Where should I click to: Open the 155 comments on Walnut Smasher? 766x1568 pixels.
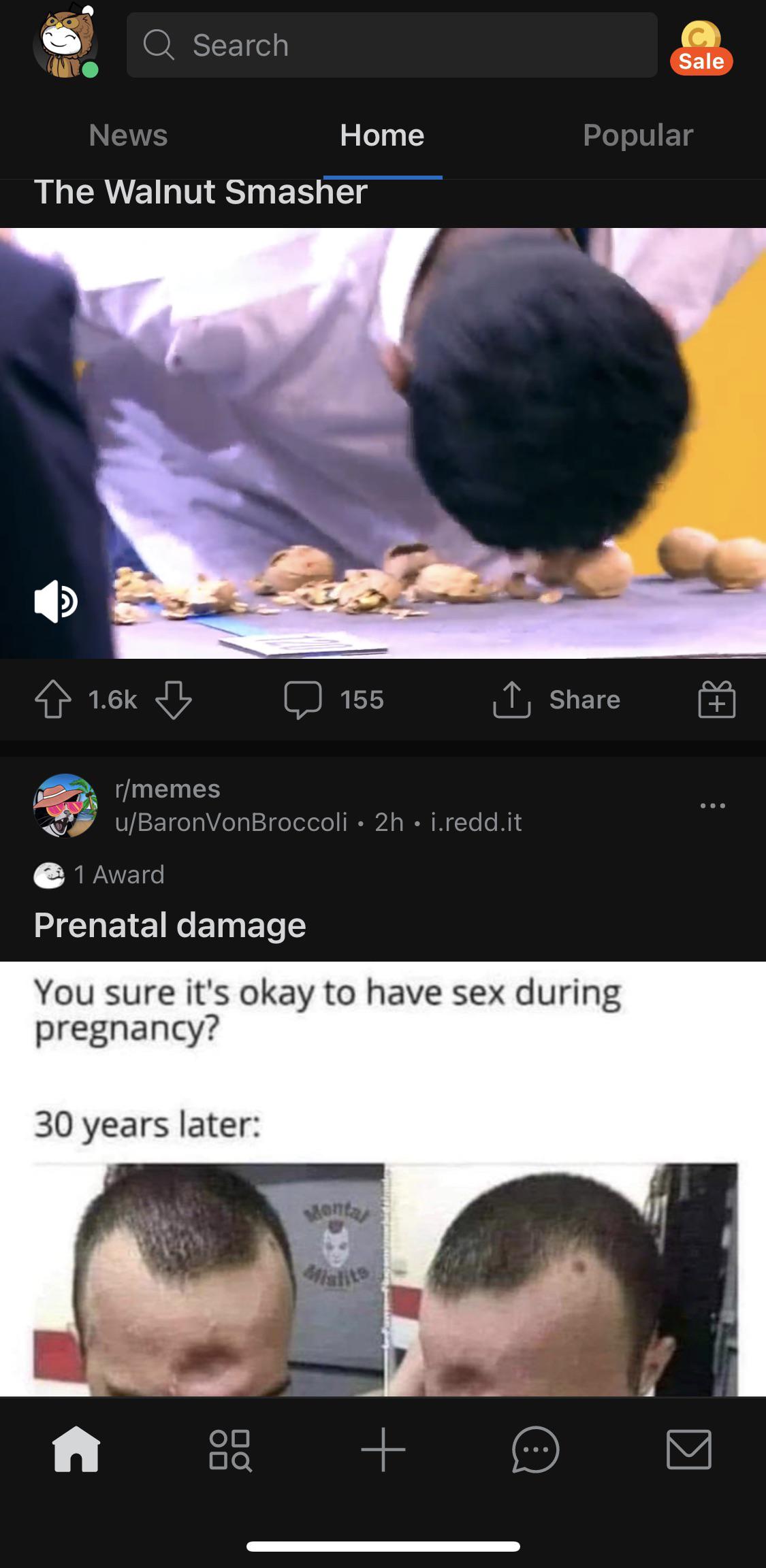(x=334, y=700)
